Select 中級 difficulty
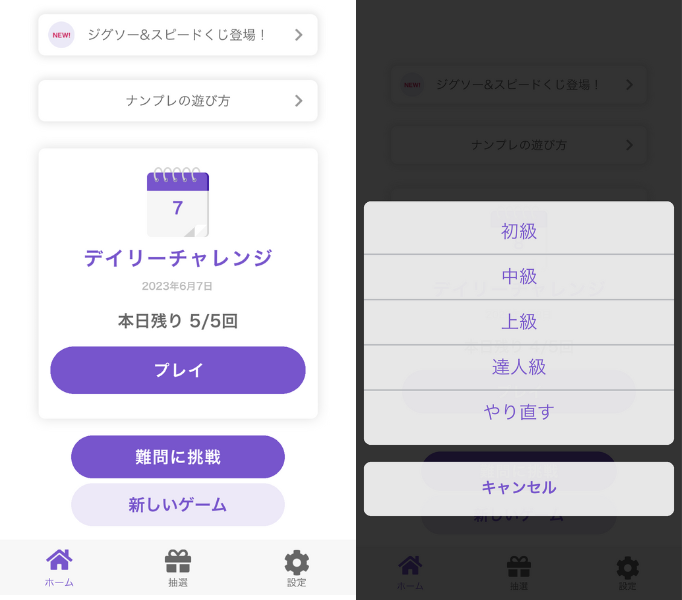This screenshot has height=600, width=682. click(519, 277)
